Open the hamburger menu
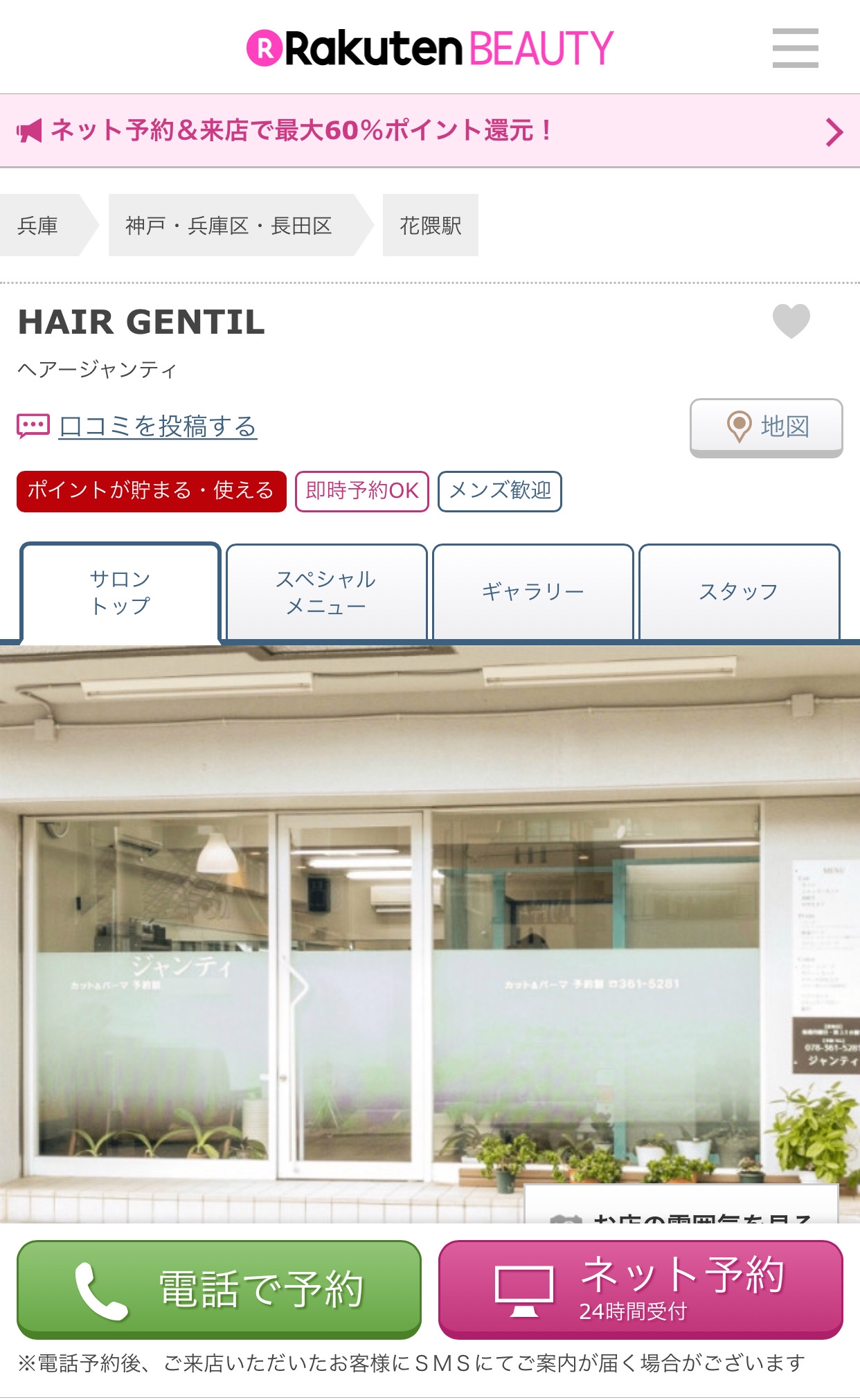This screenshot has width=860, height=1400. click(795, 48)
